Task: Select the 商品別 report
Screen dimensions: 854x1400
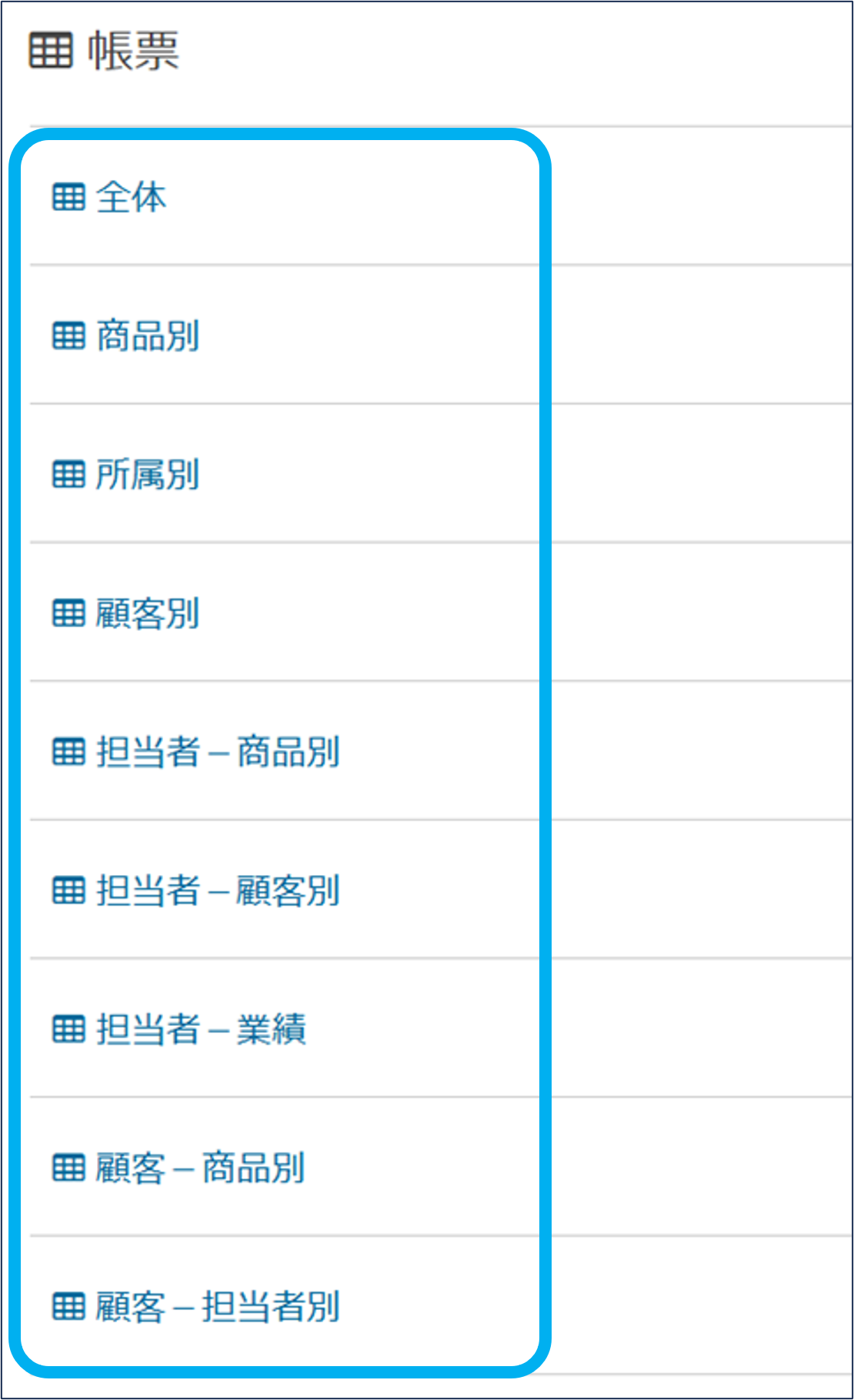Action: (x=146, y=336)
